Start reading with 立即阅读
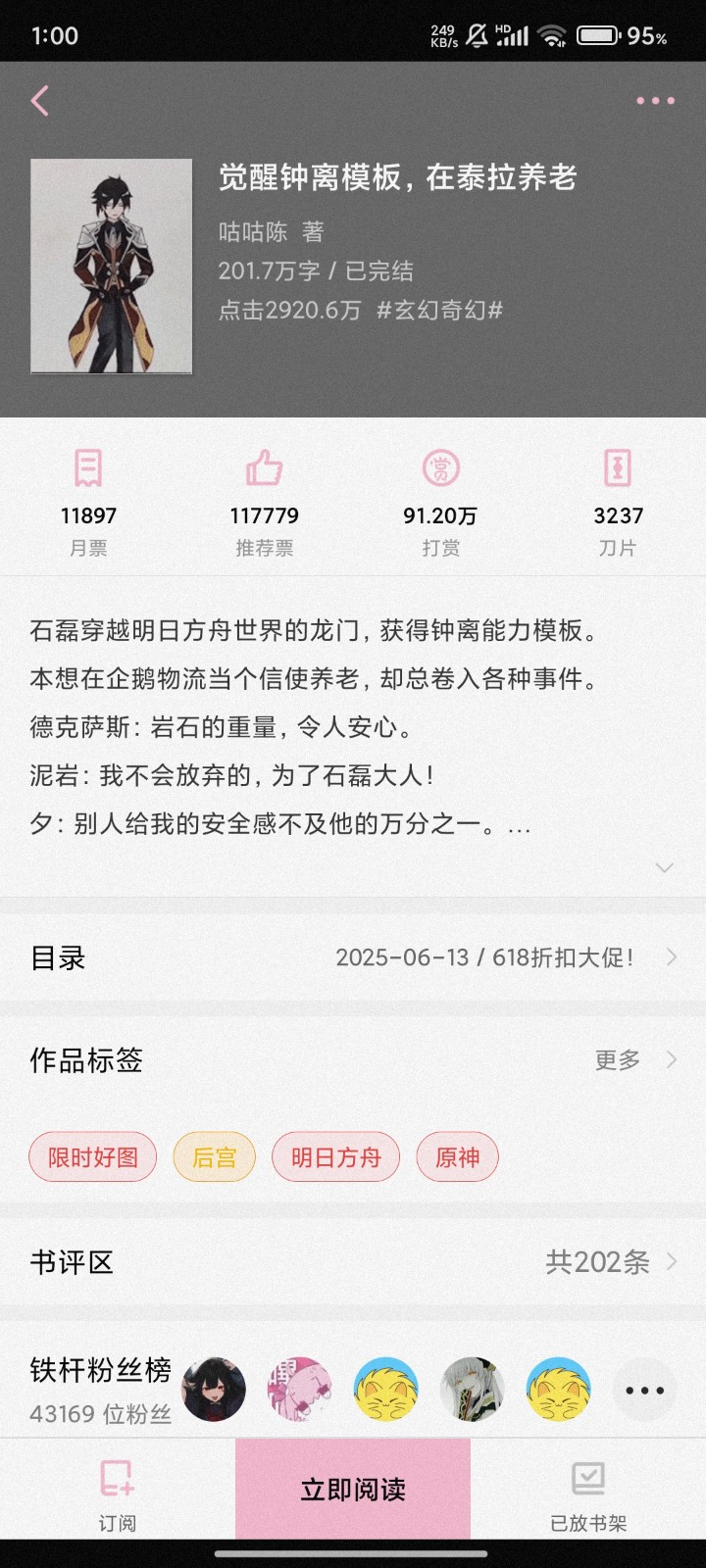Screen dimensions: 706x1568 tap(353, 1490)
